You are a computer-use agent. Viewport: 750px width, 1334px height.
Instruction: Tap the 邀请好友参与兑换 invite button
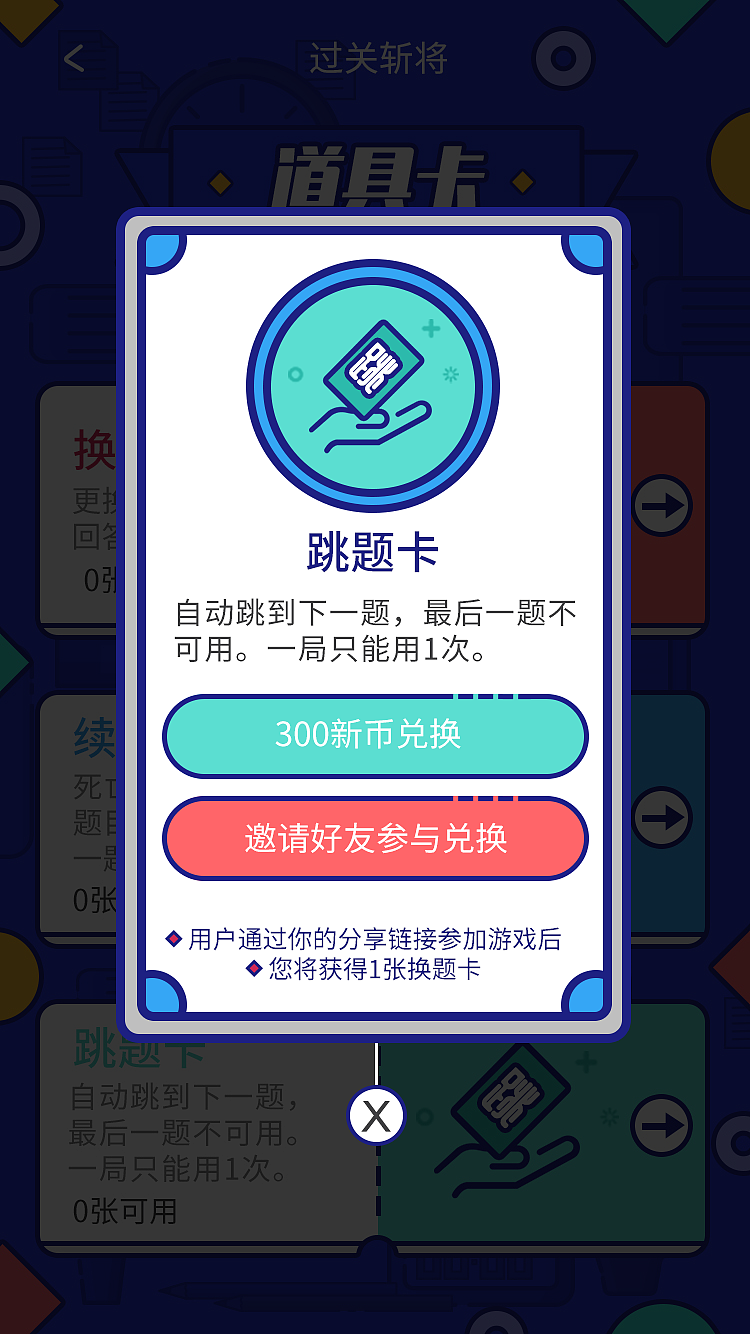(375, 839)
